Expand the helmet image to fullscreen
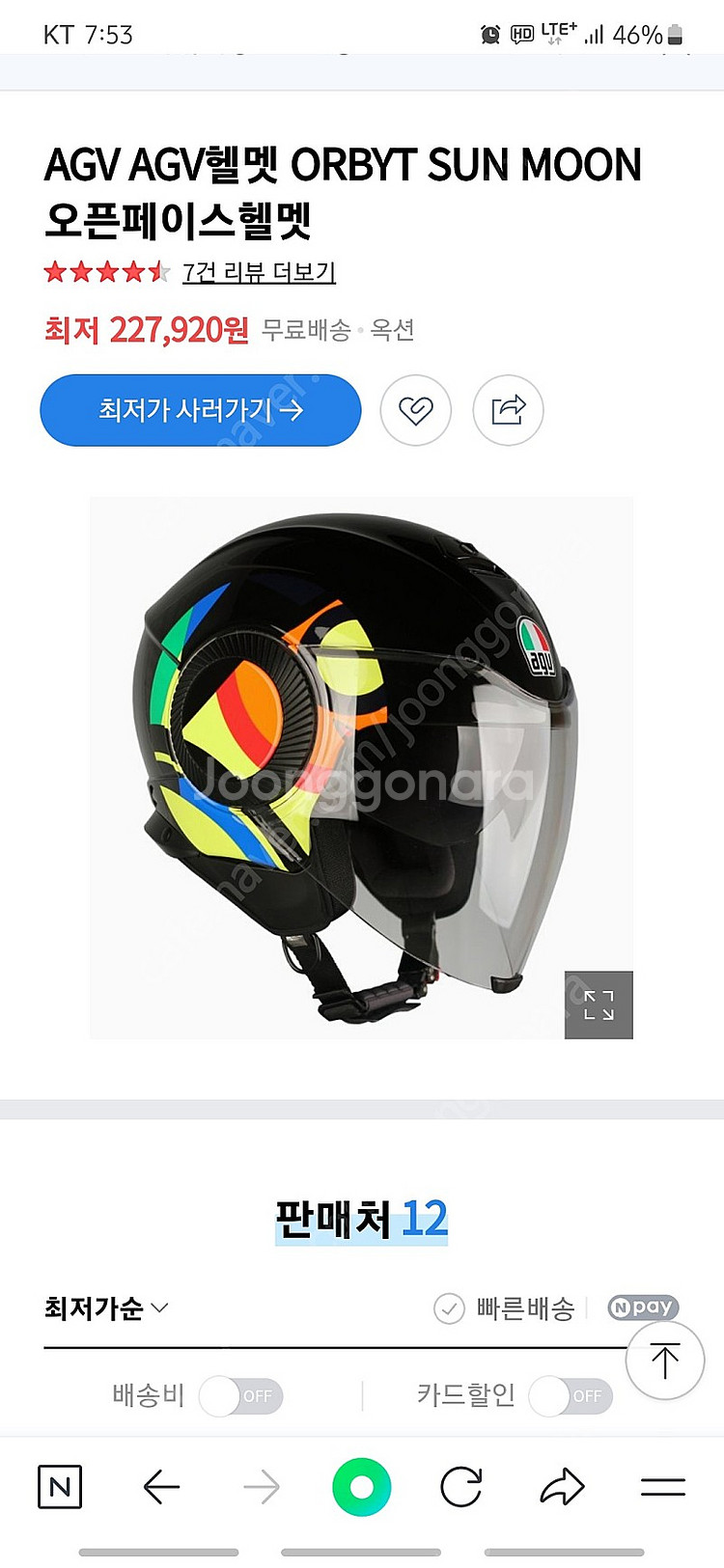Image resolution: width=724 pixels, height=1568 pixels. 599,1004
